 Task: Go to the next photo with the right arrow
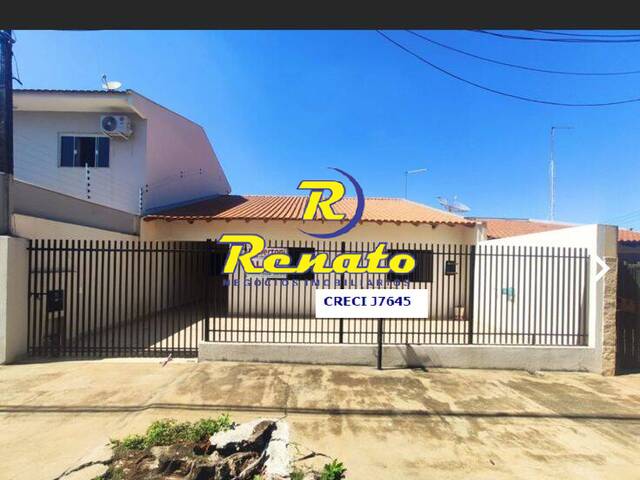pos(601,267)
